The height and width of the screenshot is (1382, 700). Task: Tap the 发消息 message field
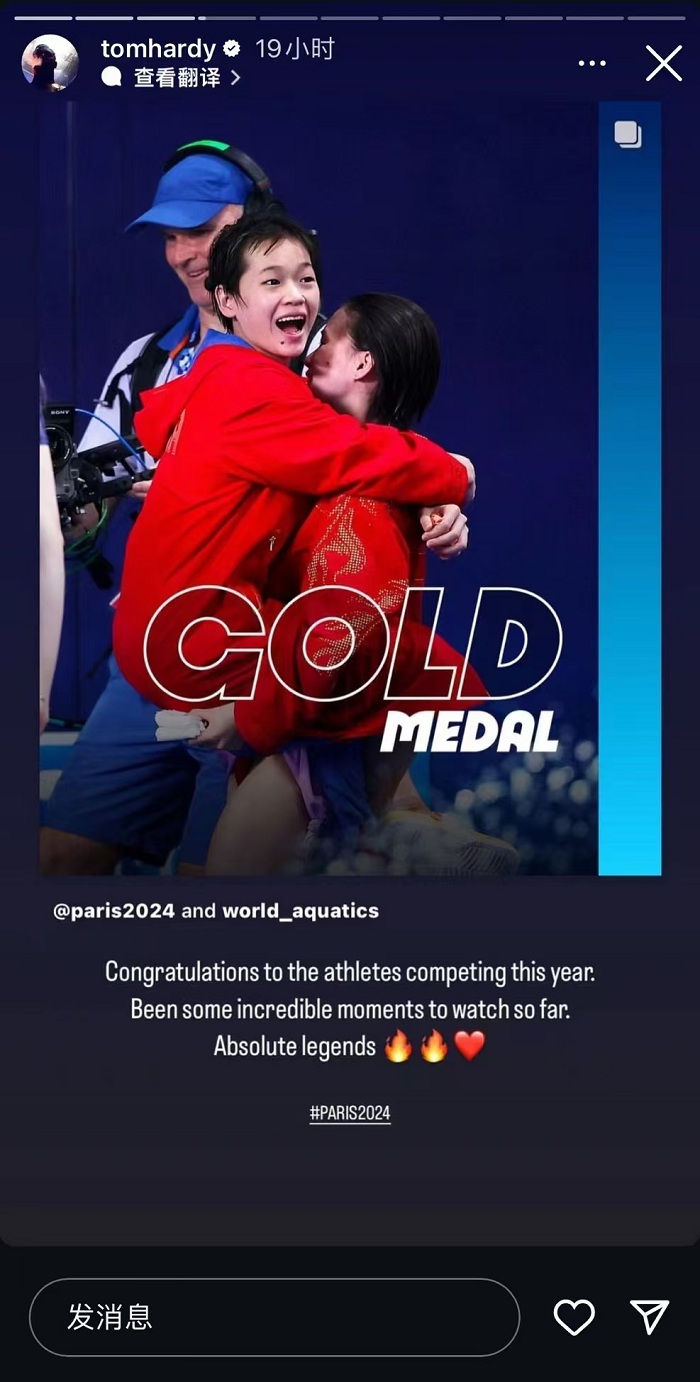tap(274, 1317)
